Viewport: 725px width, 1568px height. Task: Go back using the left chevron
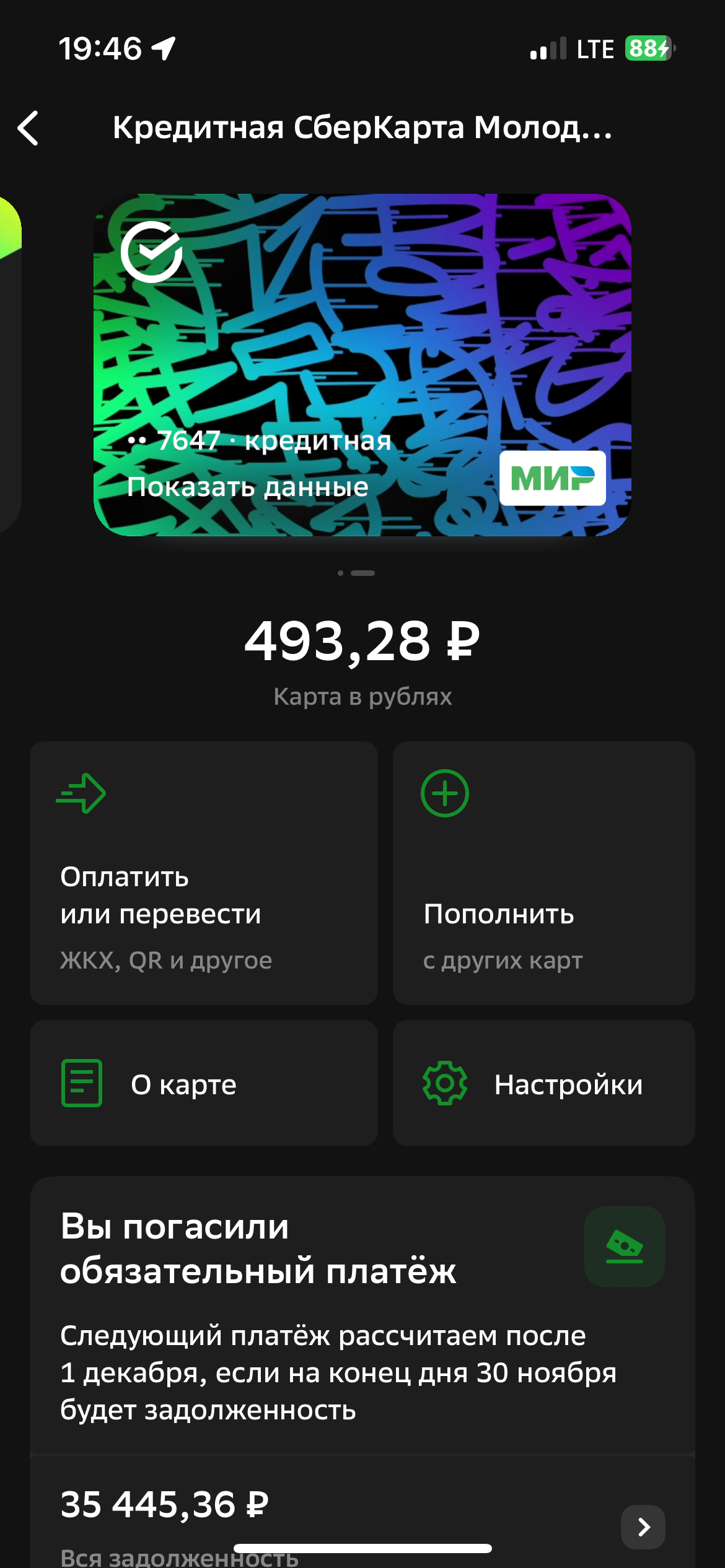(x=29, y=129)
